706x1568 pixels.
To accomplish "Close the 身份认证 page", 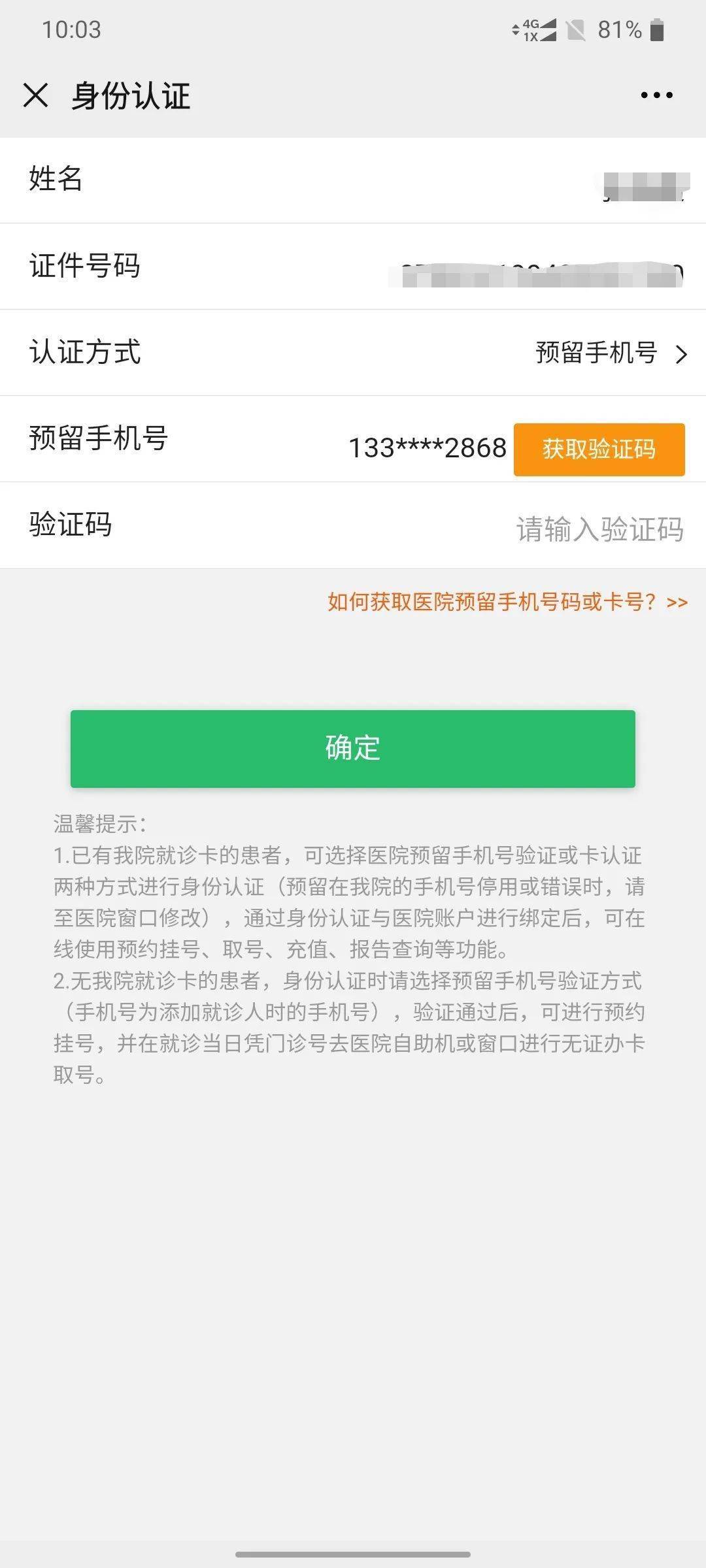I will coord(35,95).
